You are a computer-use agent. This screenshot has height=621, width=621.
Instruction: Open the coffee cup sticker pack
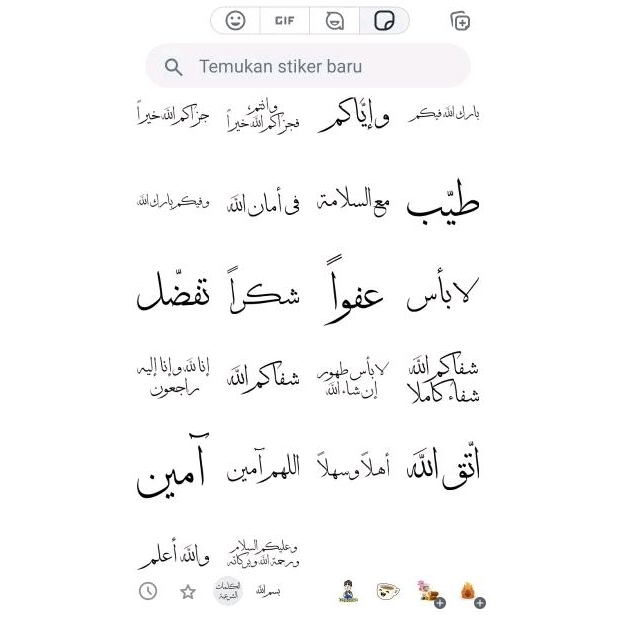[x=388, y=591]
